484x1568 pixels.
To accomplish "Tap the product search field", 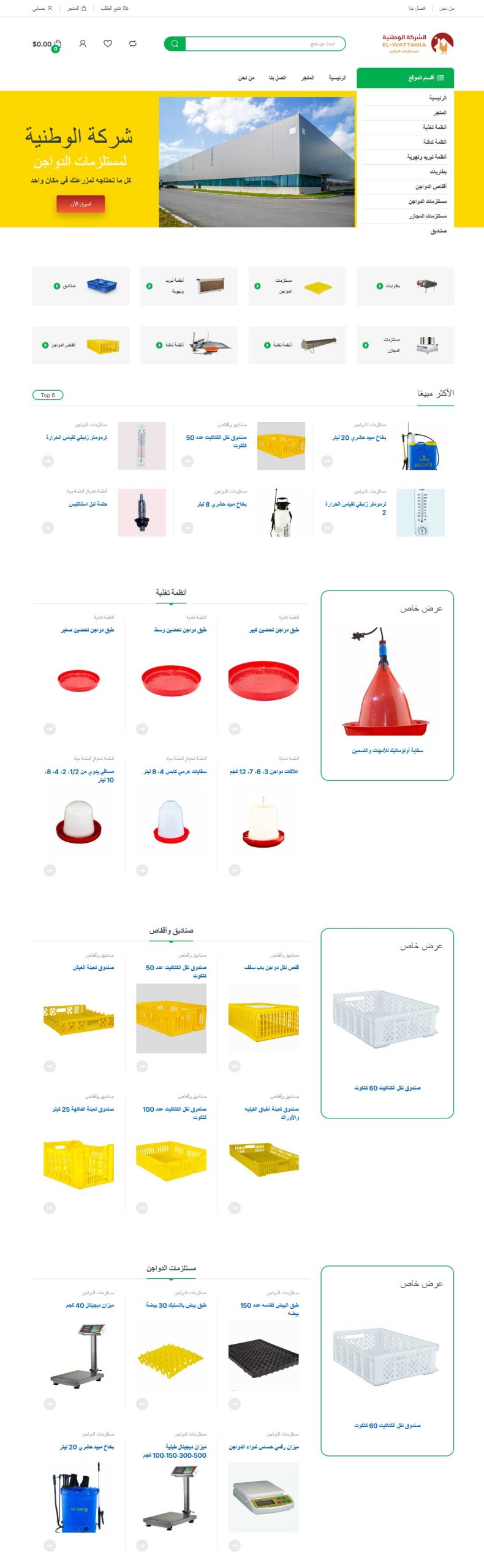I will 263,43.
